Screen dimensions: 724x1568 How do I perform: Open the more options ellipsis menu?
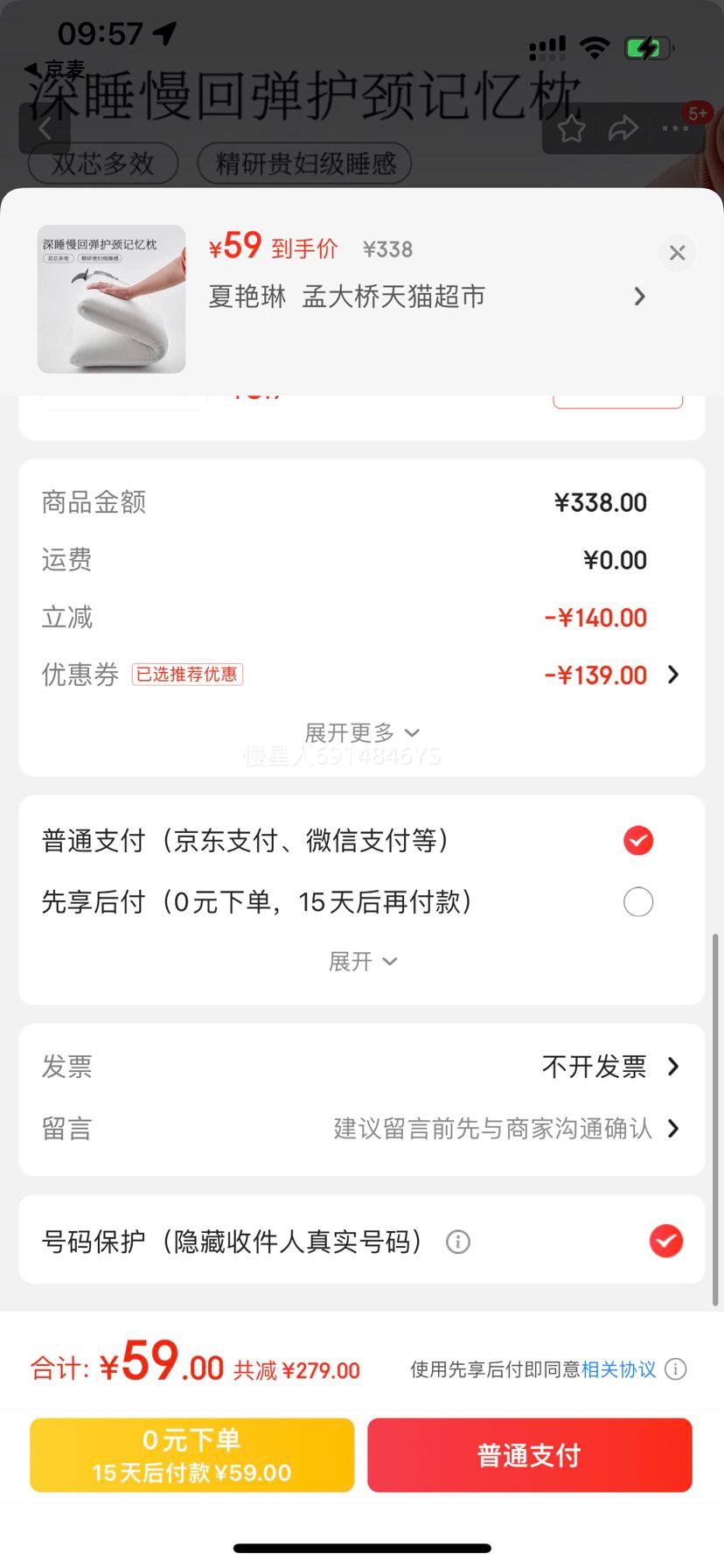tap(676, 128)
